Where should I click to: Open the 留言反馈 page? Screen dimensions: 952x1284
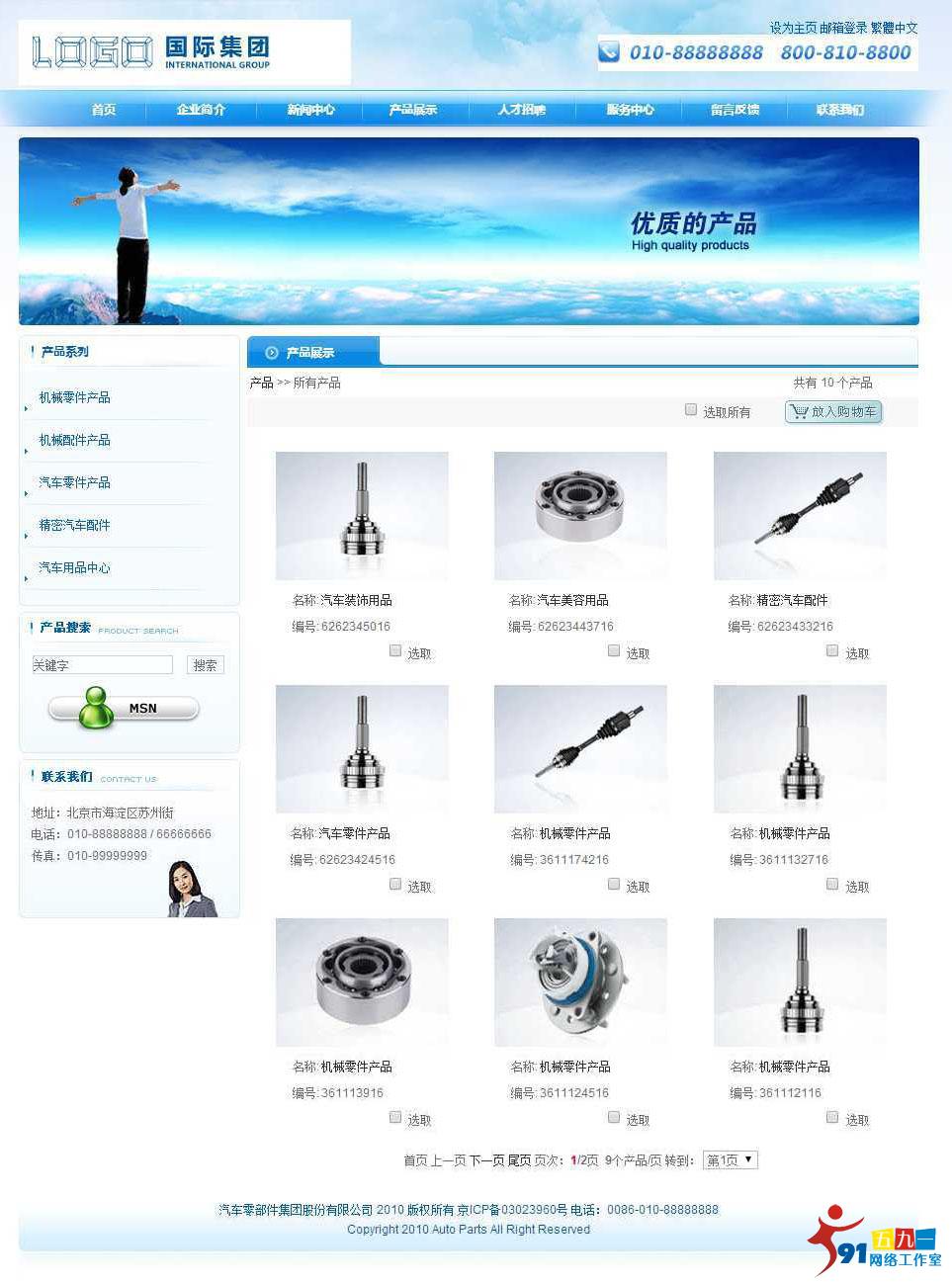[735, 110]
